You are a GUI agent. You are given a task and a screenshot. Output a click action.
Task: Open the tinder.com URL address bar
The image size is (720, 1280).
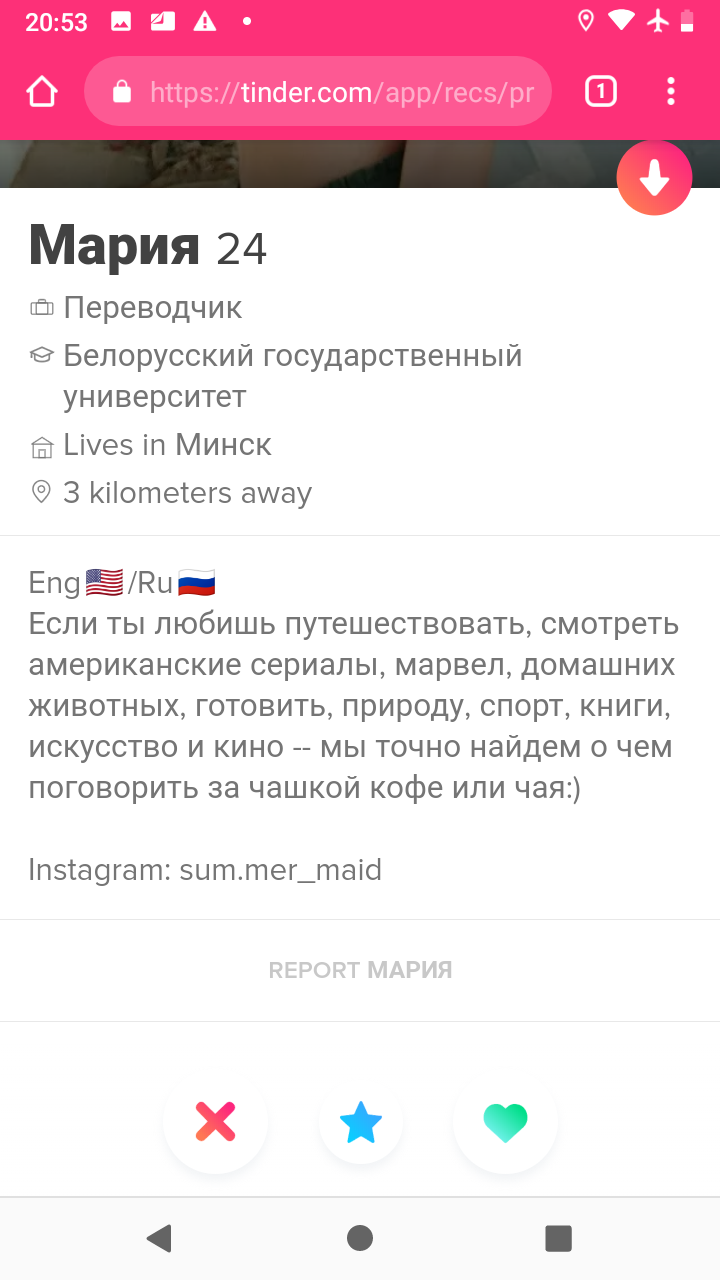click(x=318, y=92)
